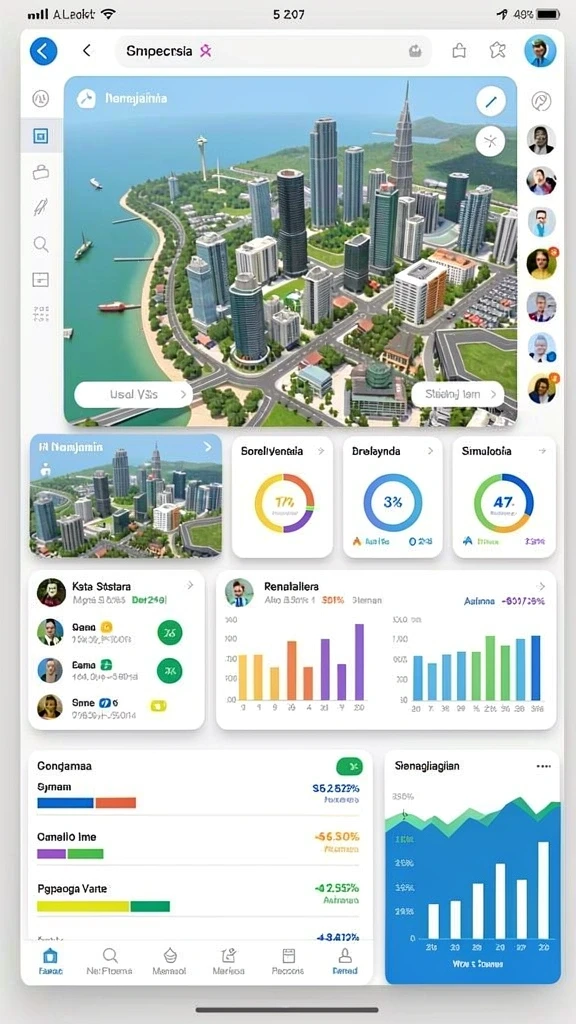Tap the pencil edit button on city map
Viewport: 576px width, 1024px height.
pos(490,101)
